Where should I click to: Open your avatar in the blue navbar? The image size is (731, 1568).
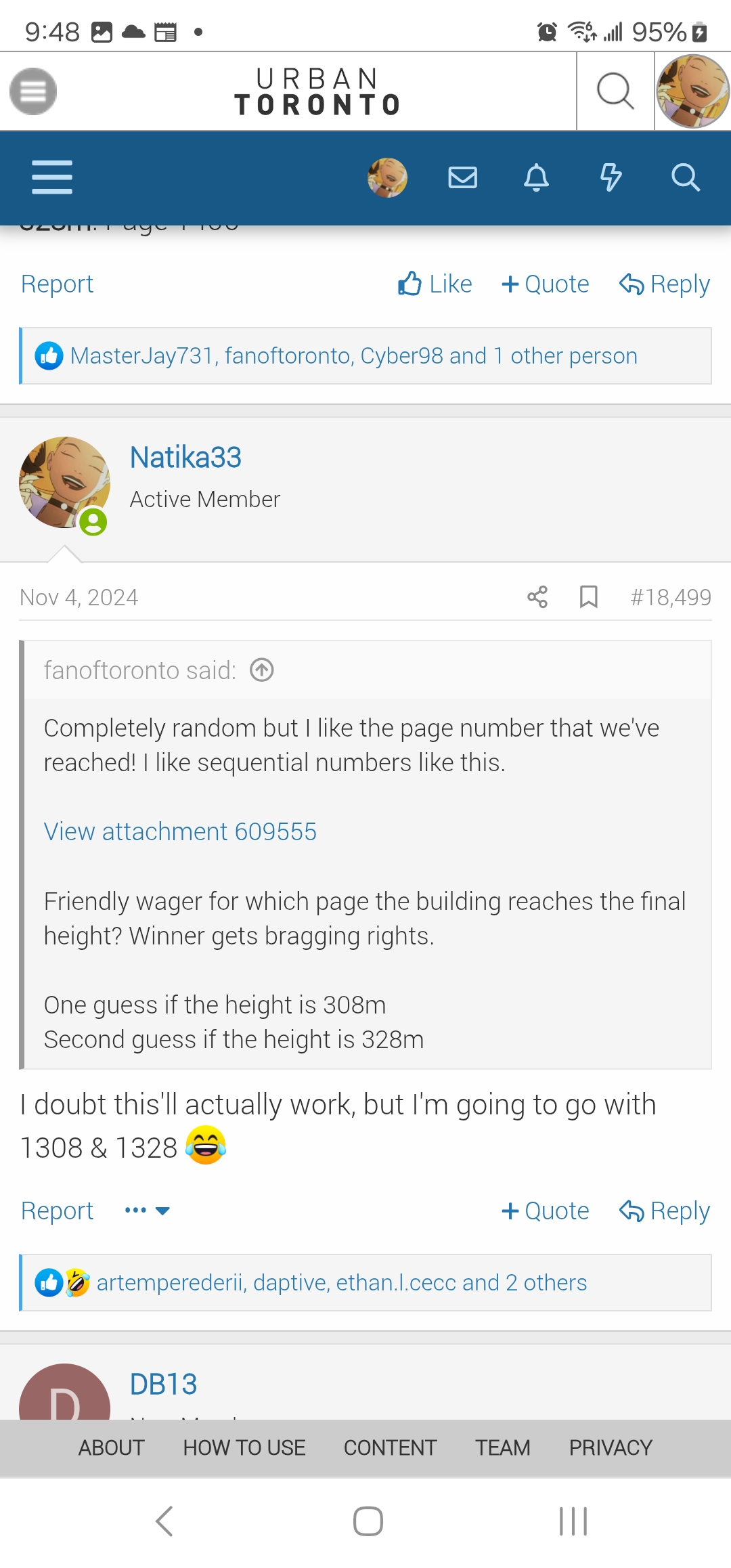pos(386,177)
